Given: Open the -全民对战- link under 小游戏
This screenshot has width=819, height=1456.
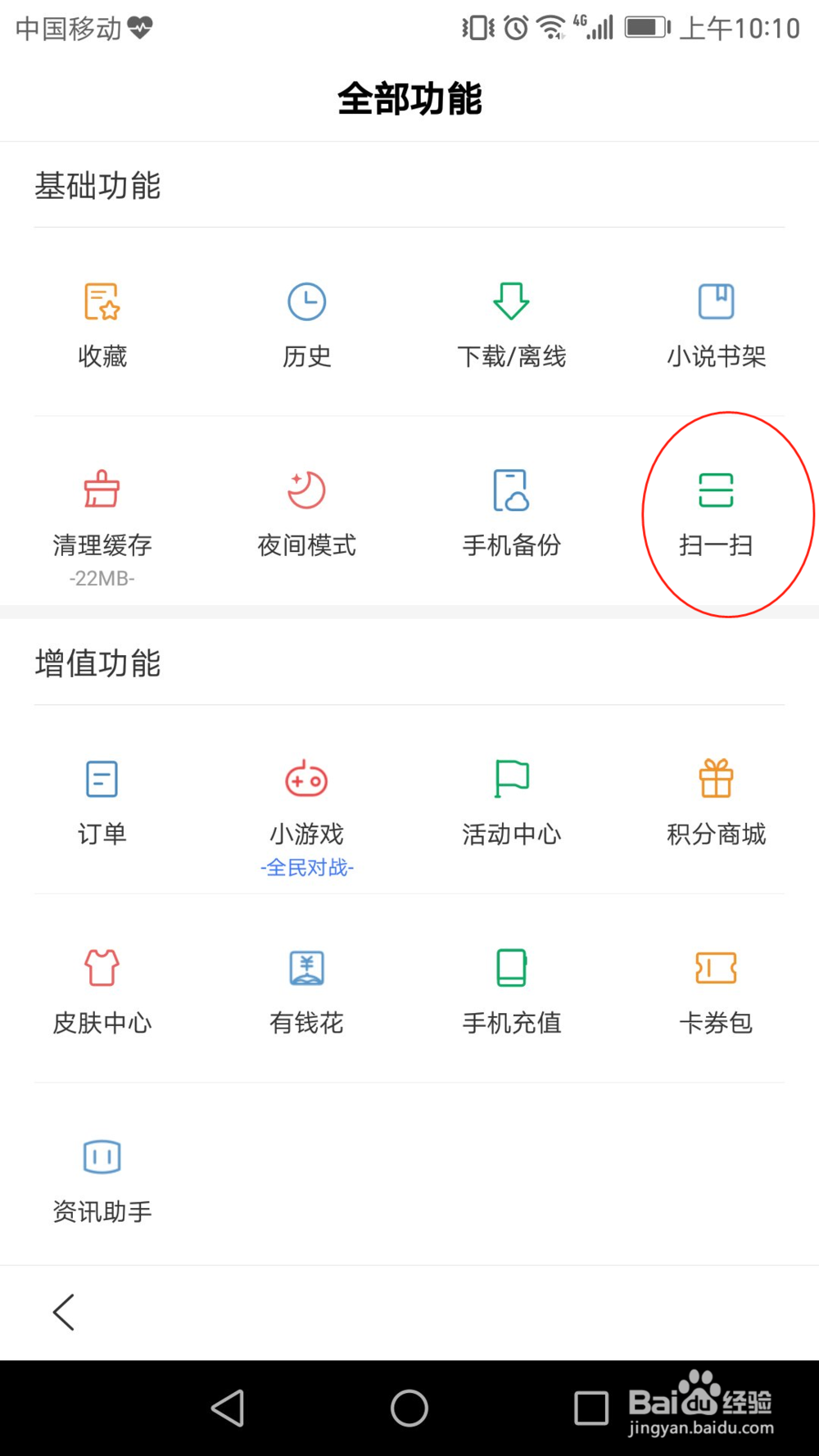Looking at the screenshot, I should pos(307,867).
